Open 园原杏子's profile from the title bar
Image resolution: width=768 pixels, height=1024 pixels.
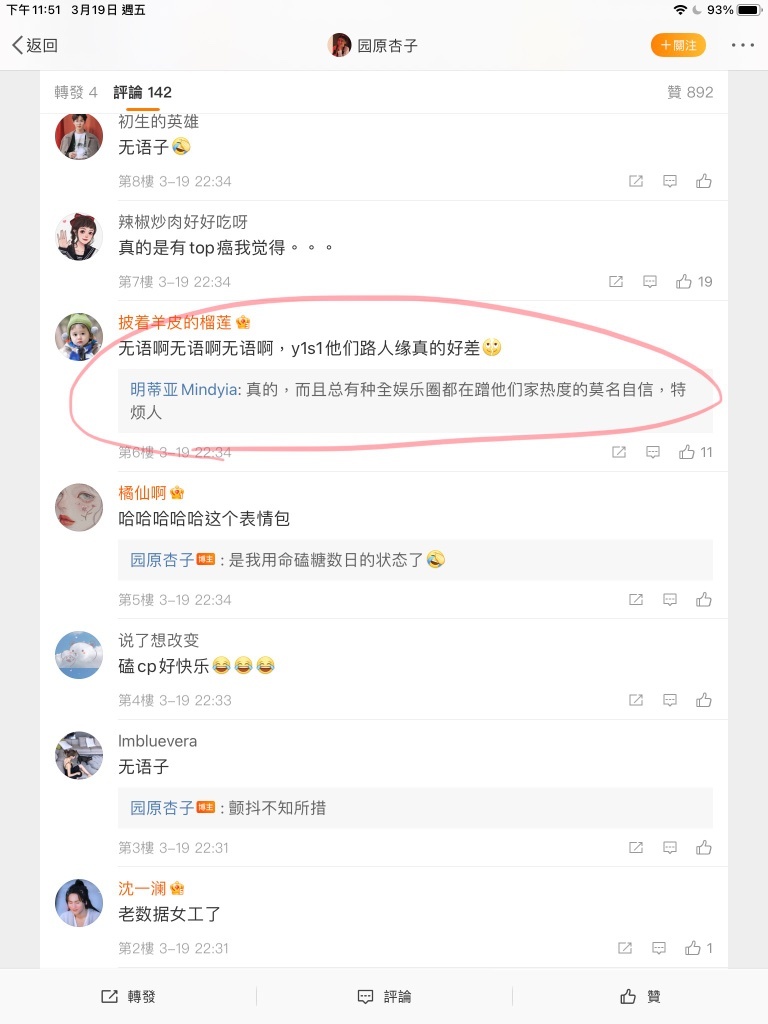click(x=374, y=45)
